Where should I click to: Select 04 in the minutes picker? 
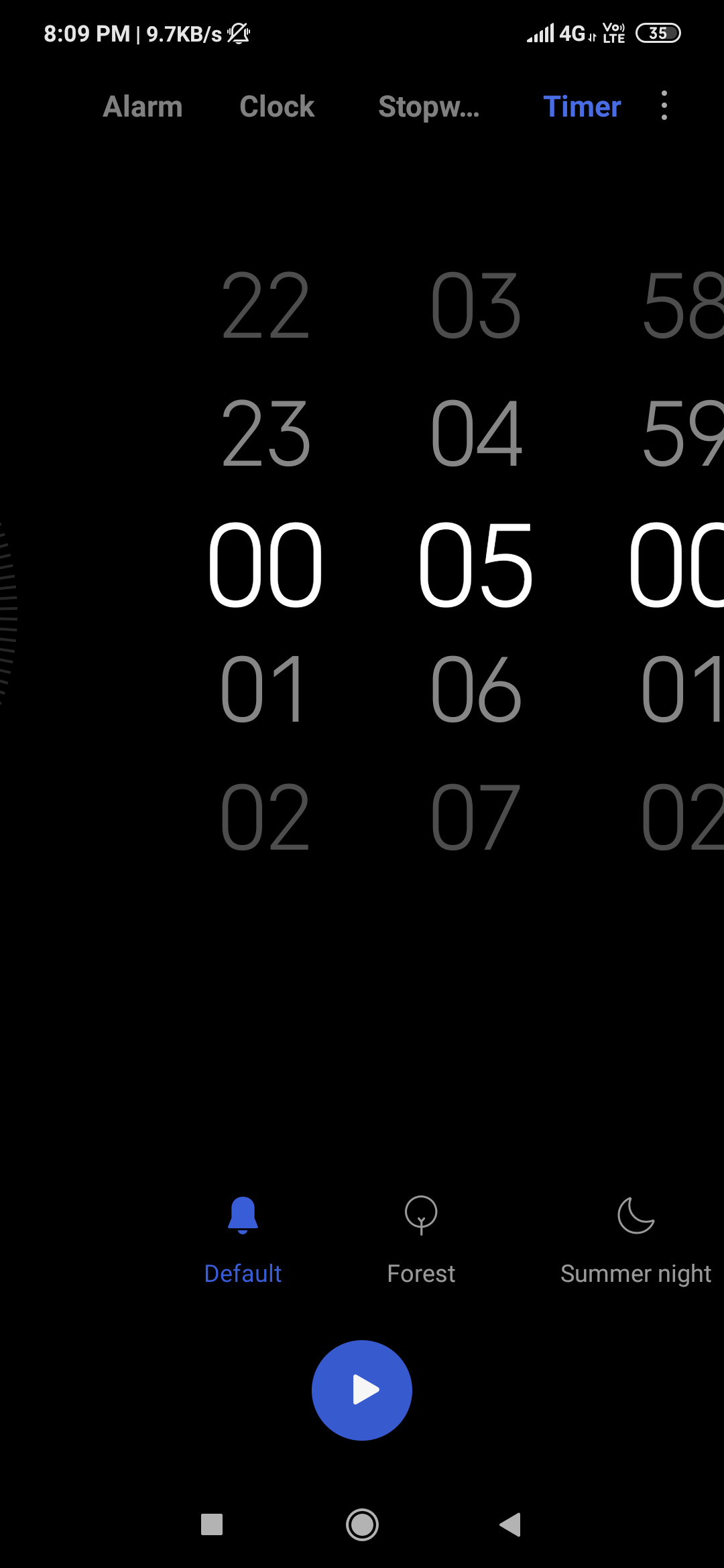pyautogui.click(x=475, y=434)
